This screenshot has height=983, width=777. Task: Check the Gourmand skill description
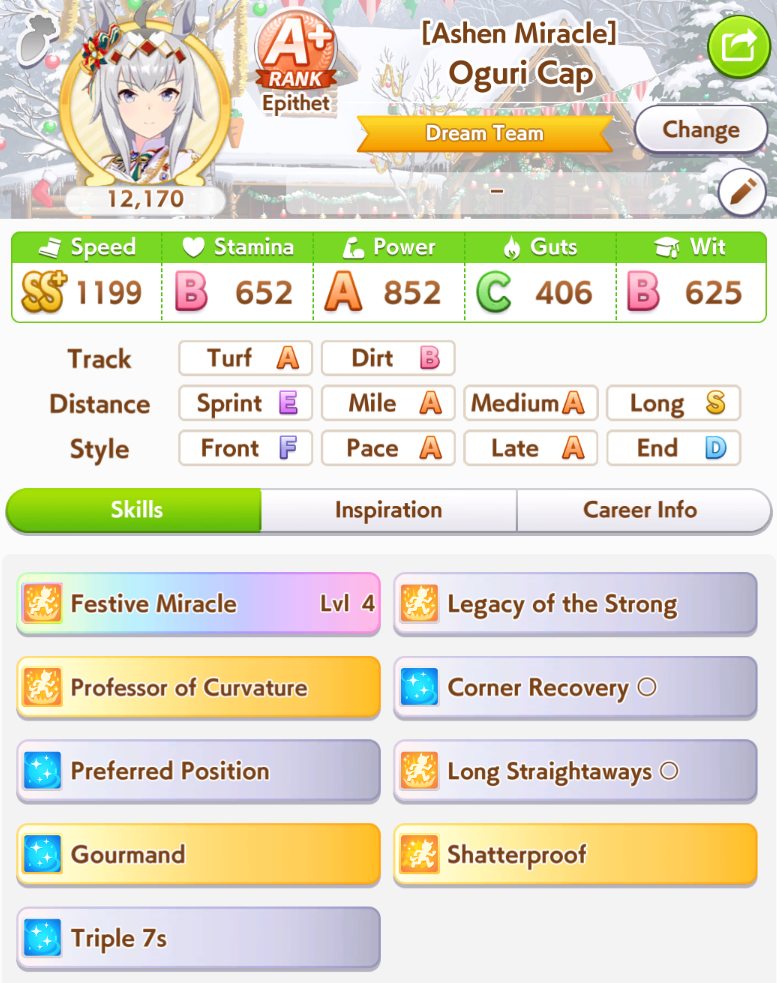[198, 855]
